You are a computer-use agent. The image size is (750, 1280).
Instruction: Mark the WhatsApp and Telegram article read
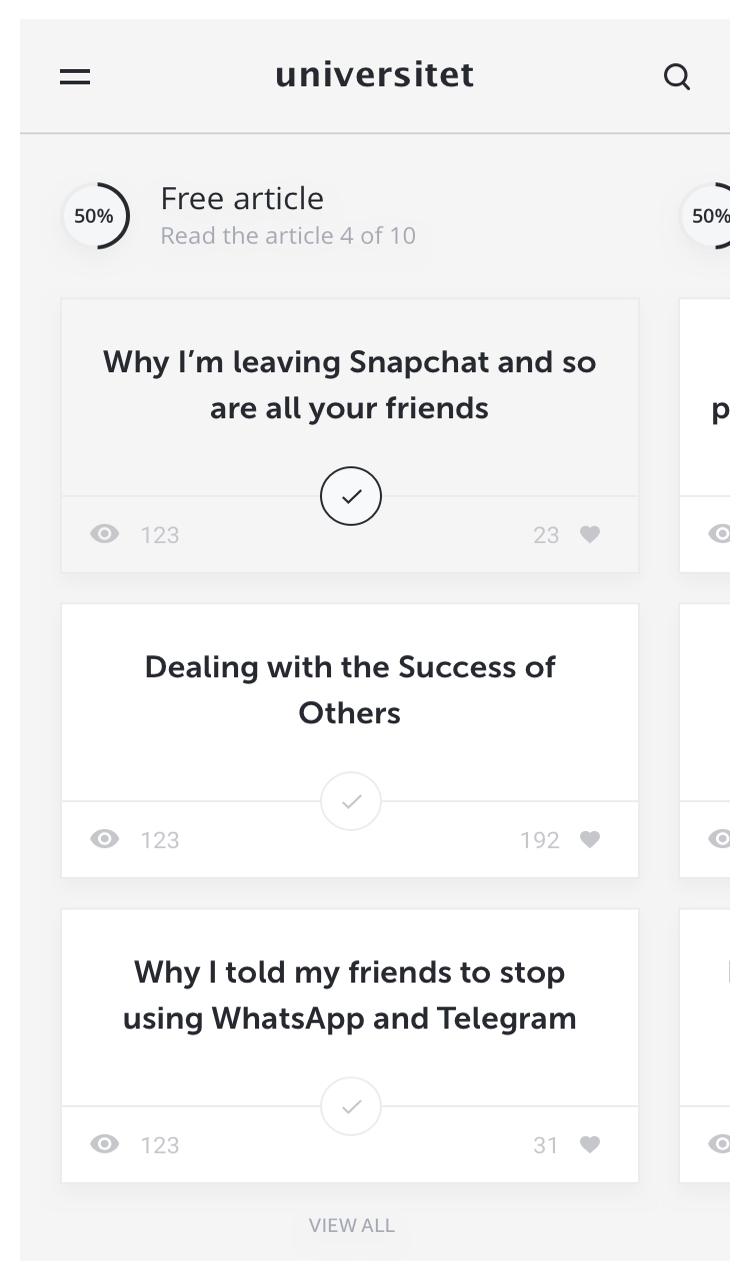pos(351,1106)
